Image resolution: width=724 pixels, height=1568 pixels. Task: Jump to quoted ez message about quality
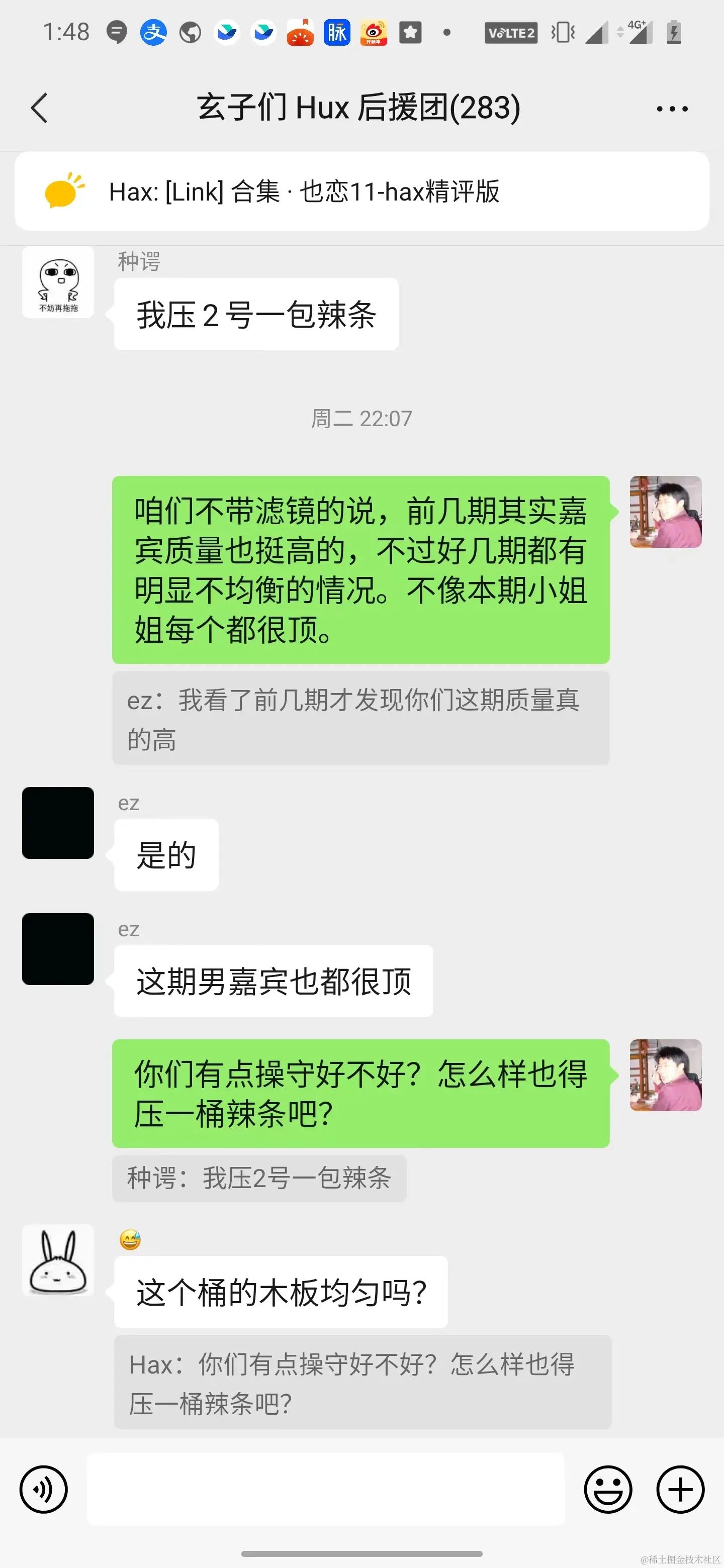tap(360, 718)
